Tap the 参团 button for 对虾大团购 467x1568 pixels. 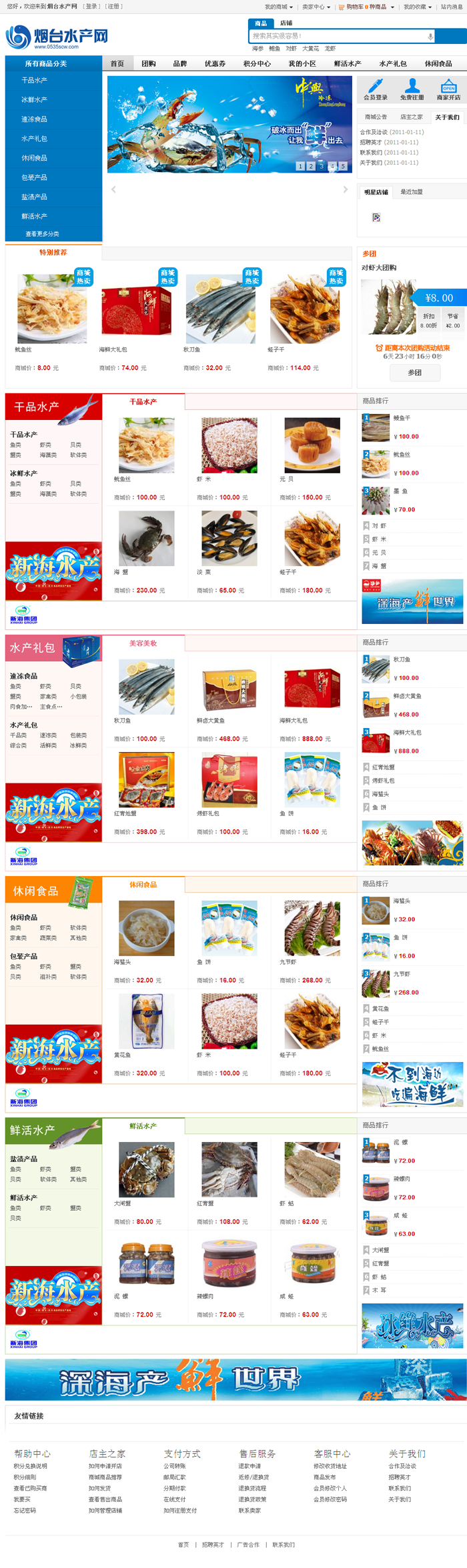click(414, 373)
